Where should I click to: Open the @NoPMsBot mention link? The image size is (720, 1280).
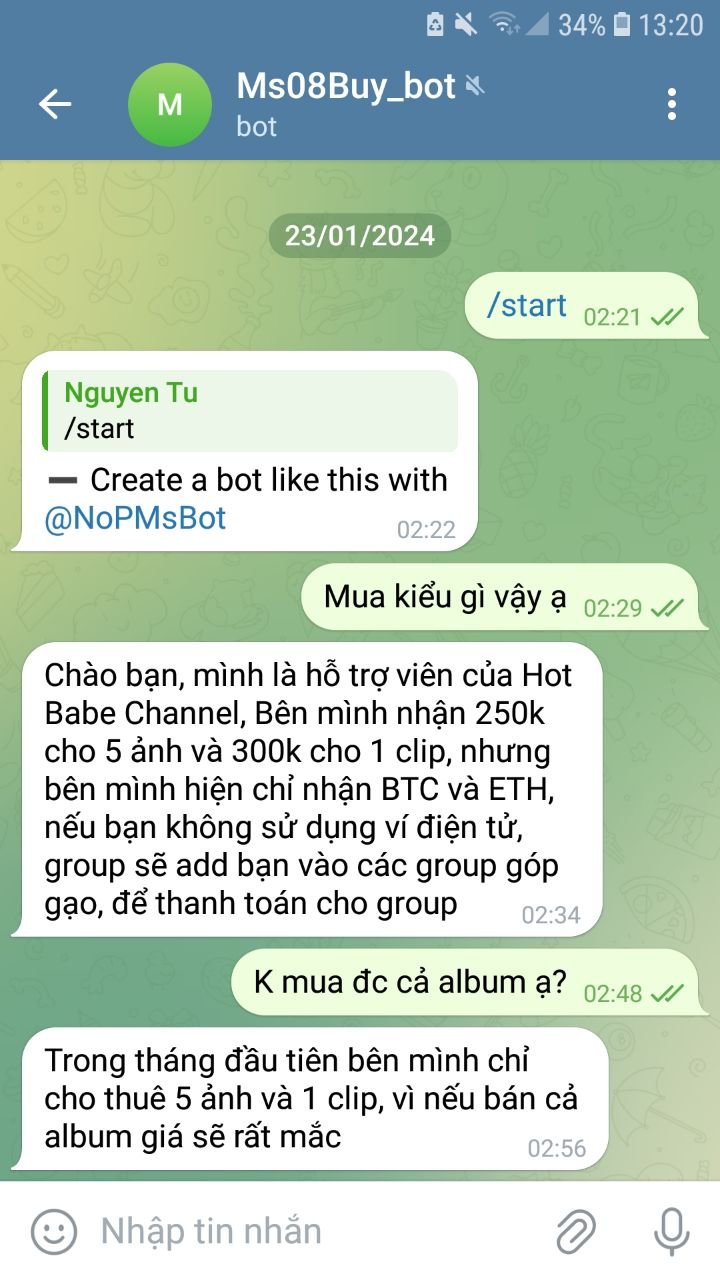(135, 518)
